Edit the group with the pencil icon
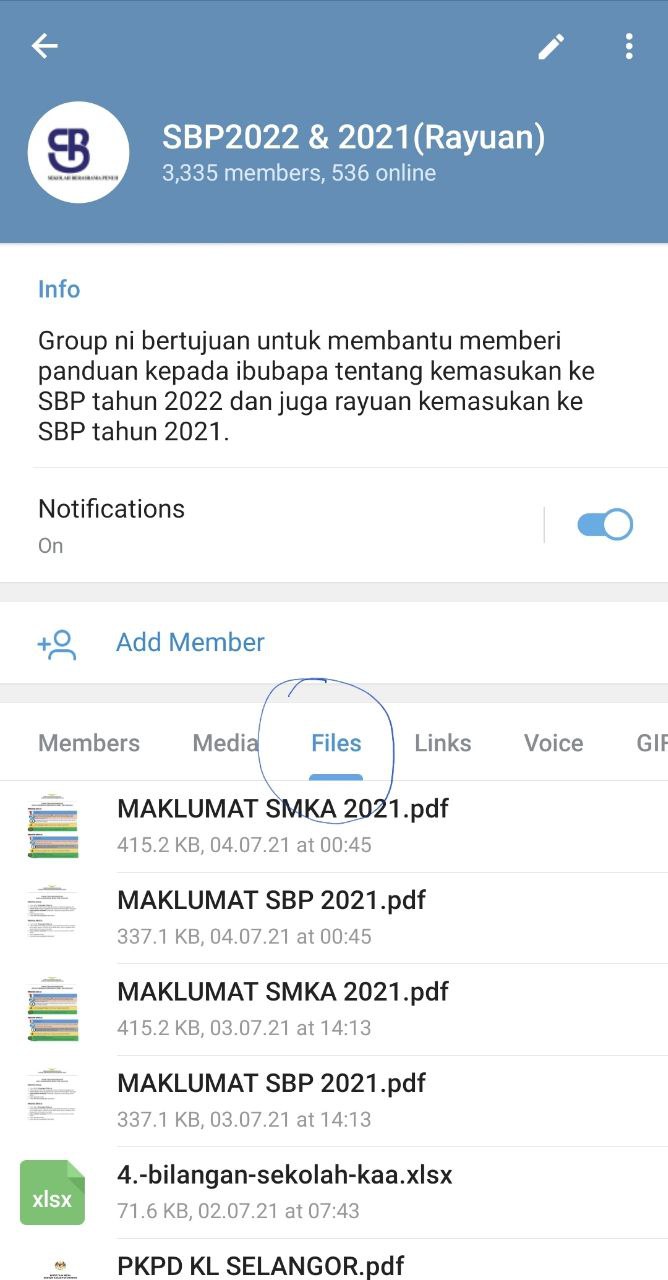Viewport: 668px width, 1280px height. click(551, 47)
